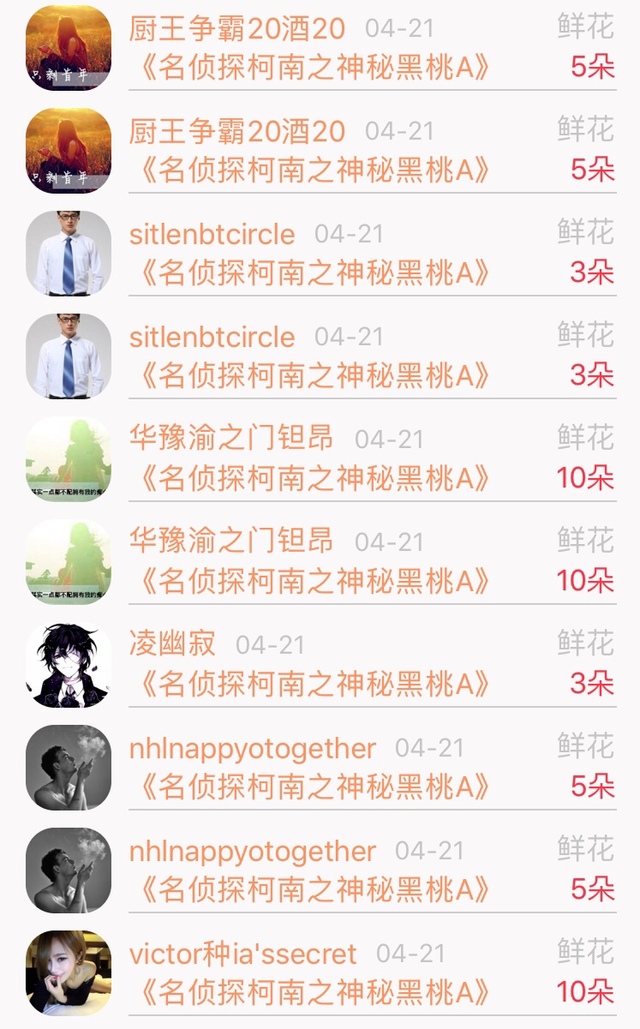The image size is (640, 1029).
Task: View victor种ia'ssecret's avatar photo
Action: coord(68,973)
